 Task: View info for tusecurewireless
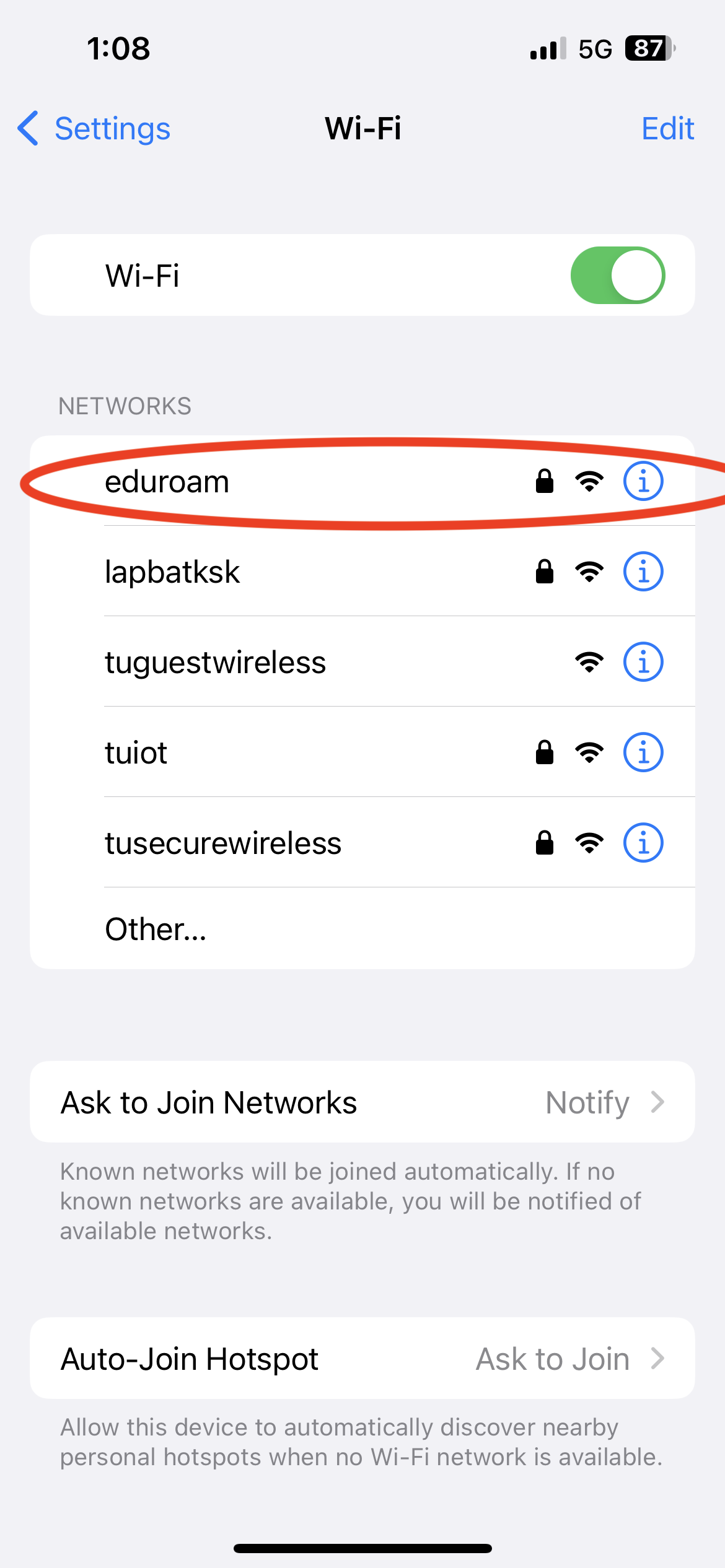click(x=643, y=843)
